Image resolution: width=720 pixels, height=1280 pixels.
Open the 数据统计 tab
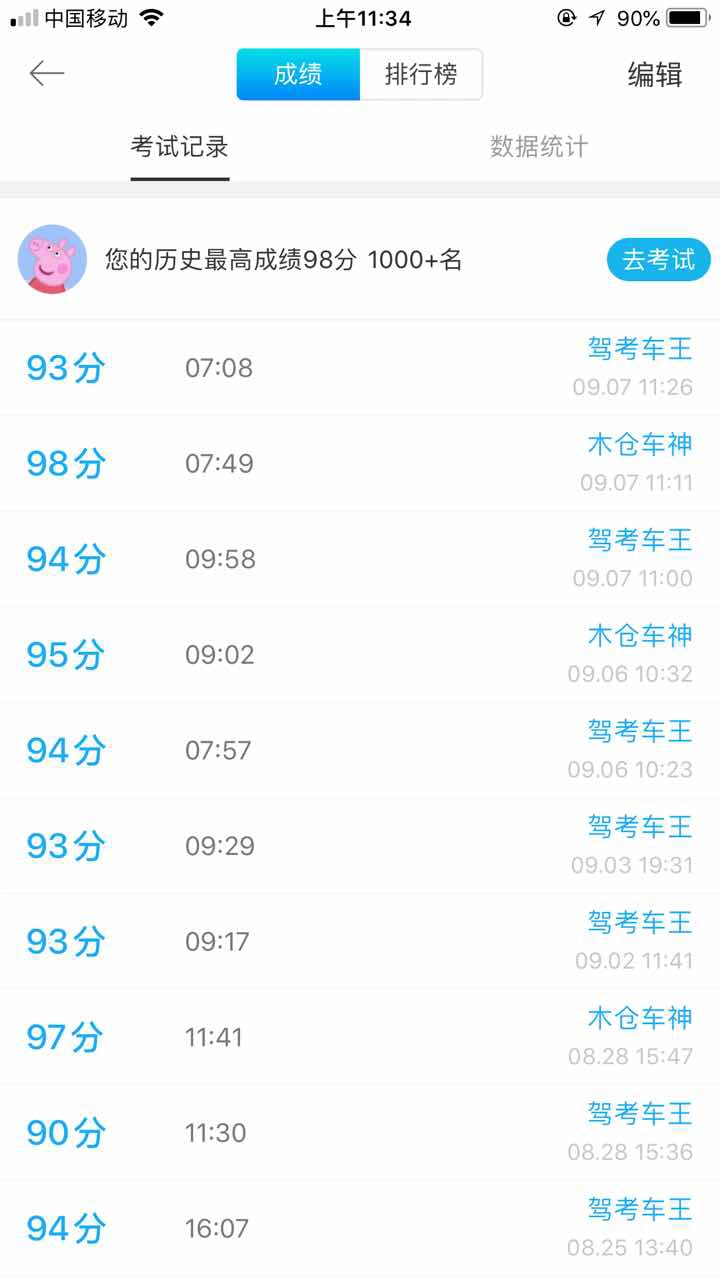coord(539,147)
